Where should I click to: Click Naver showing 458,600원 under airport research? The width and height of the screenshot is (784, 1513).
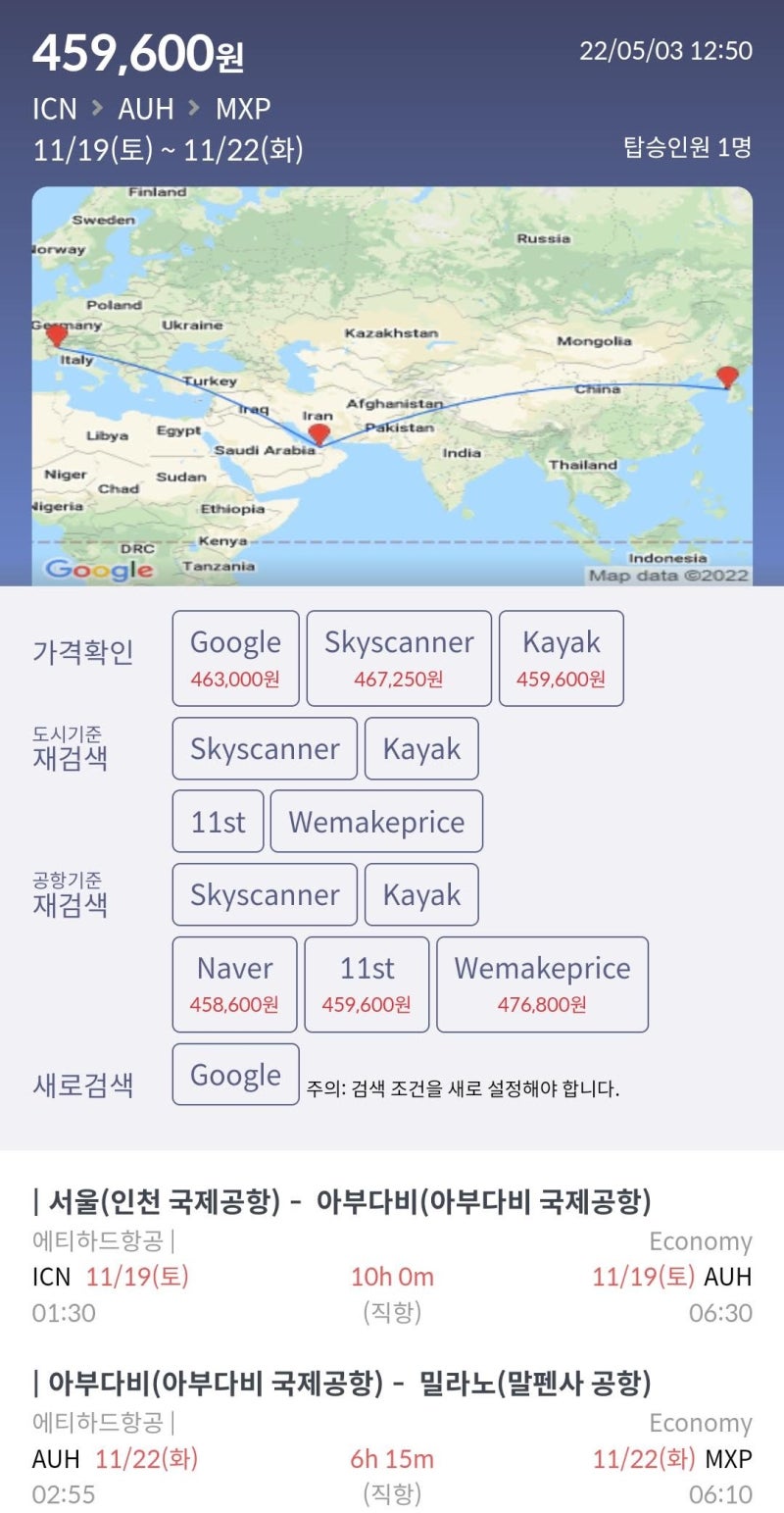233,984
